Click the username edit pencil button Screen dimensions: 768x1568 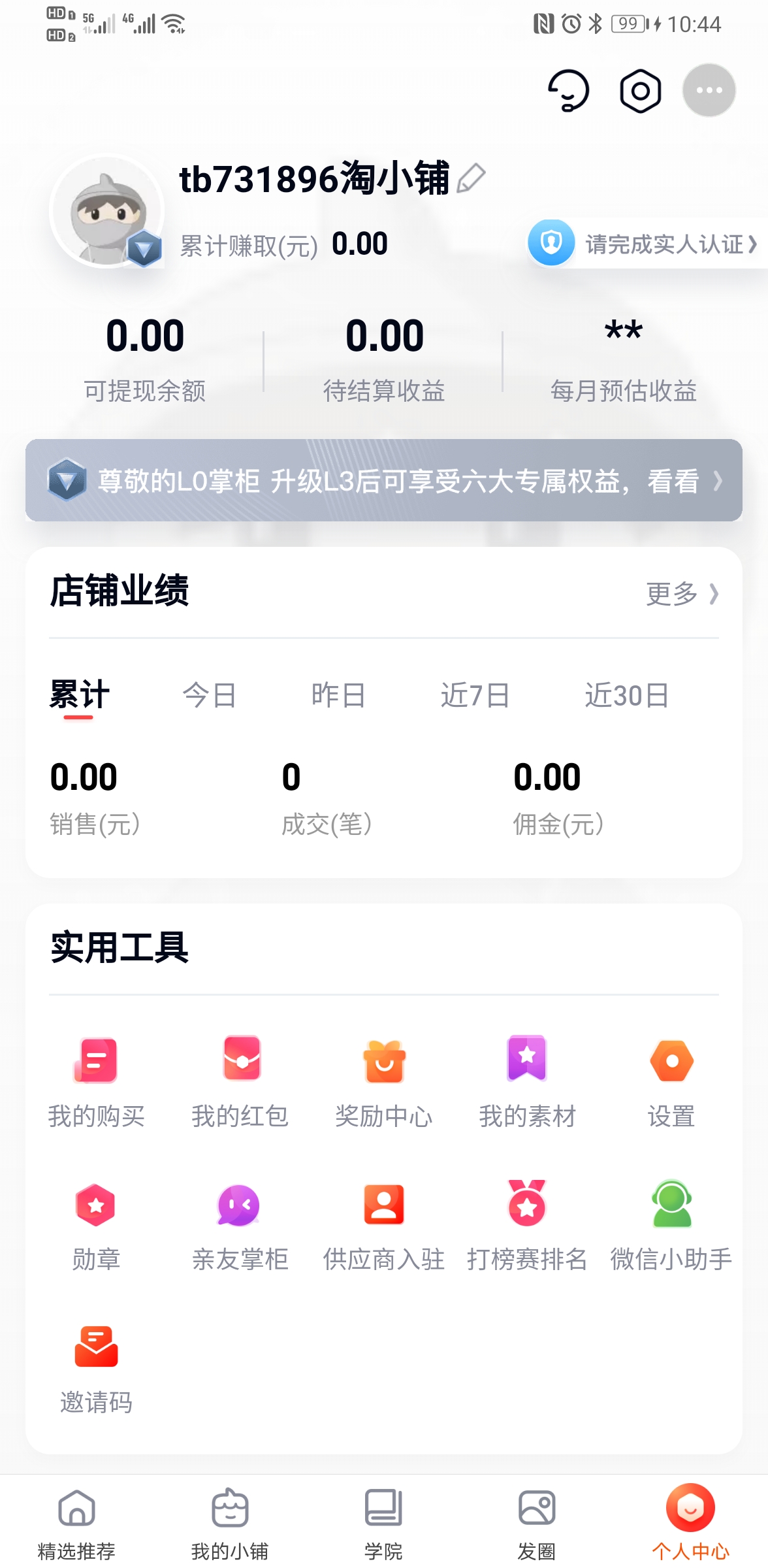(472, 177)
